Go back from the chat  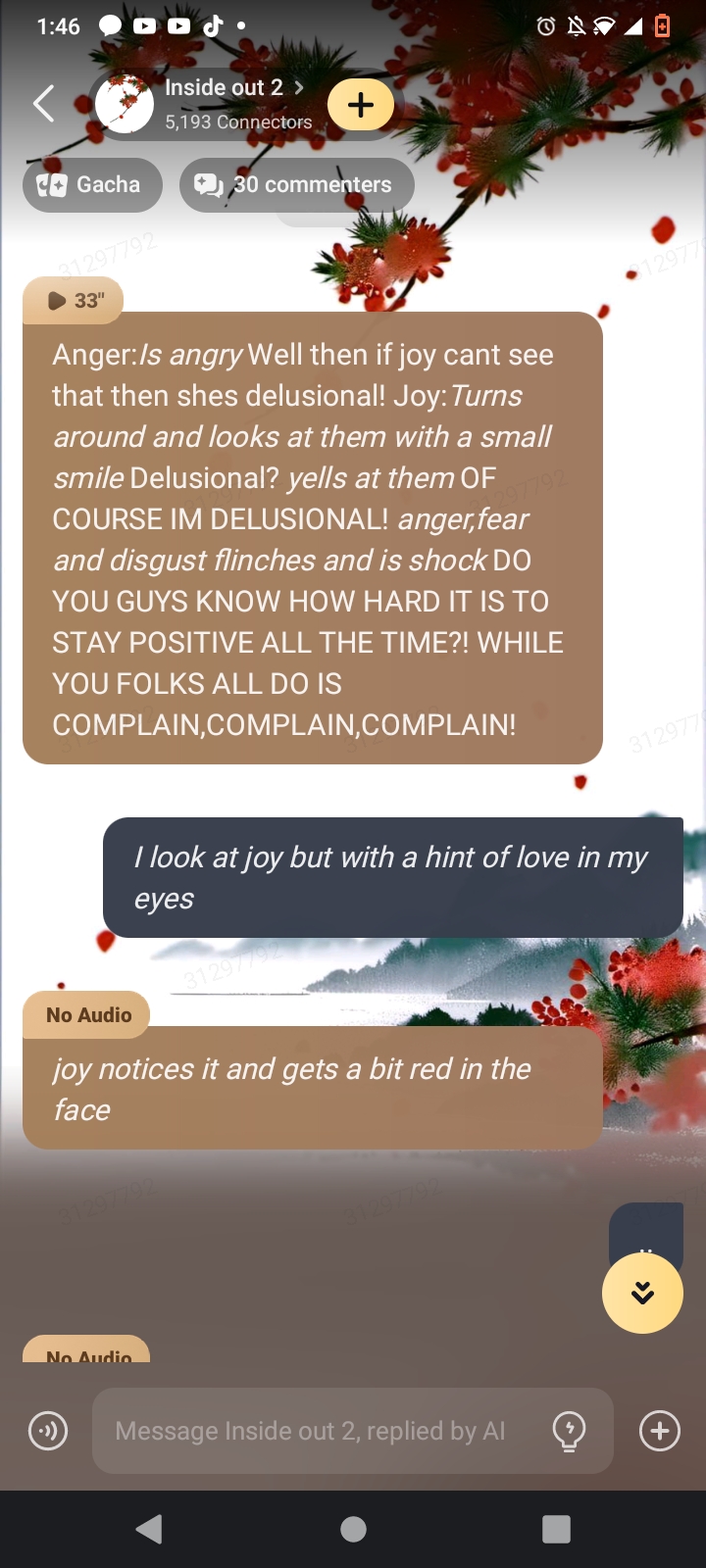[44, 104]
